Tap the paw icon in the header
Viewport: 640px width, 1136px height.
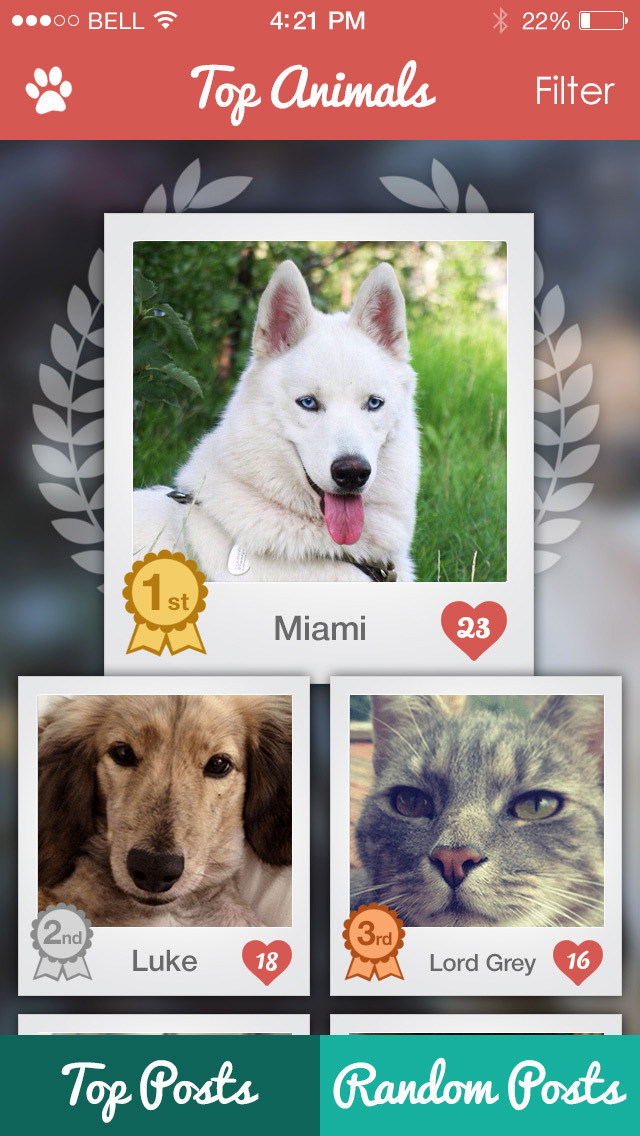coord(49,91)
